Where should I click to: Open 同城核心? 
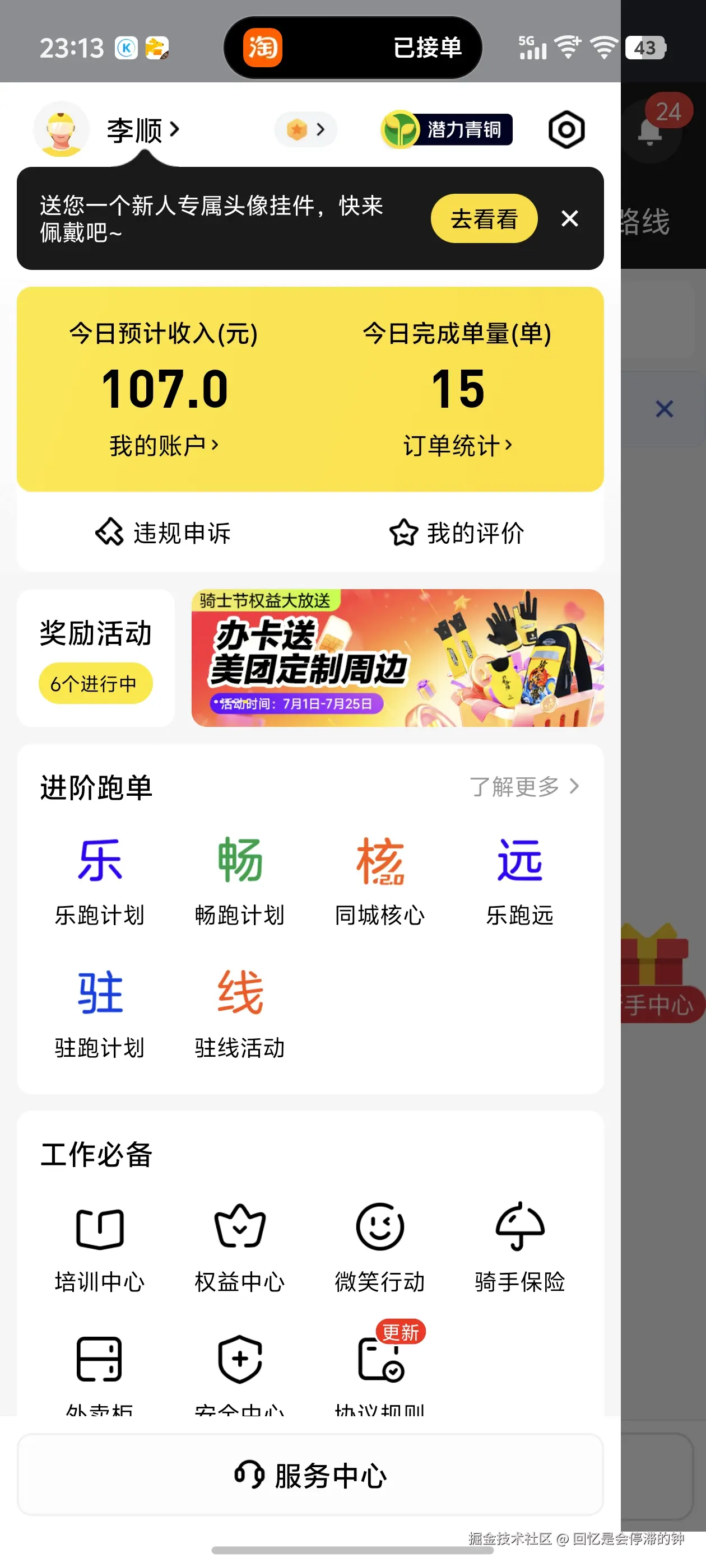point(379,880)
